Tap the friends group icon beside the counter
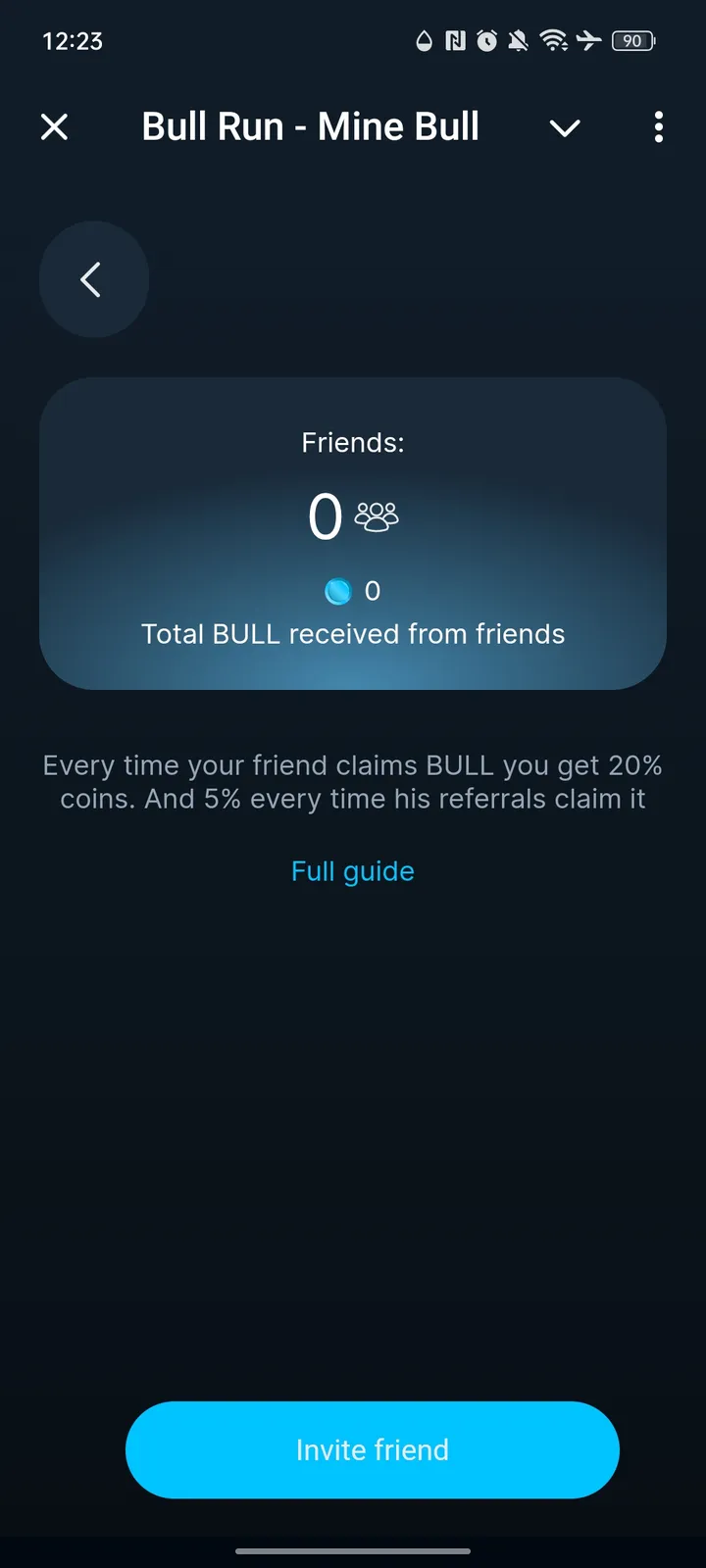 [x=377, y=514]
